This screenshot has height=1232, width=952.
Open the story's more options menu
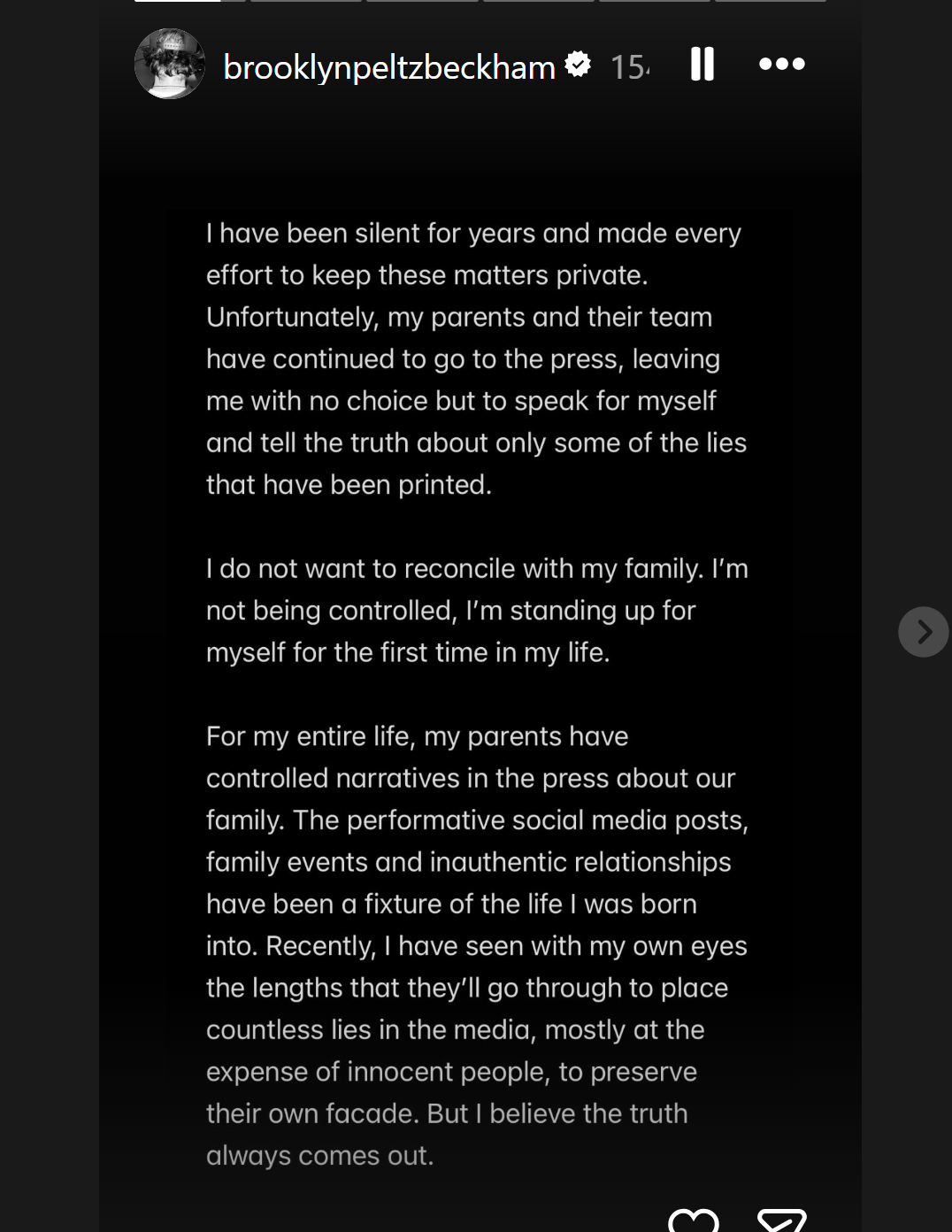pos(782,64)
